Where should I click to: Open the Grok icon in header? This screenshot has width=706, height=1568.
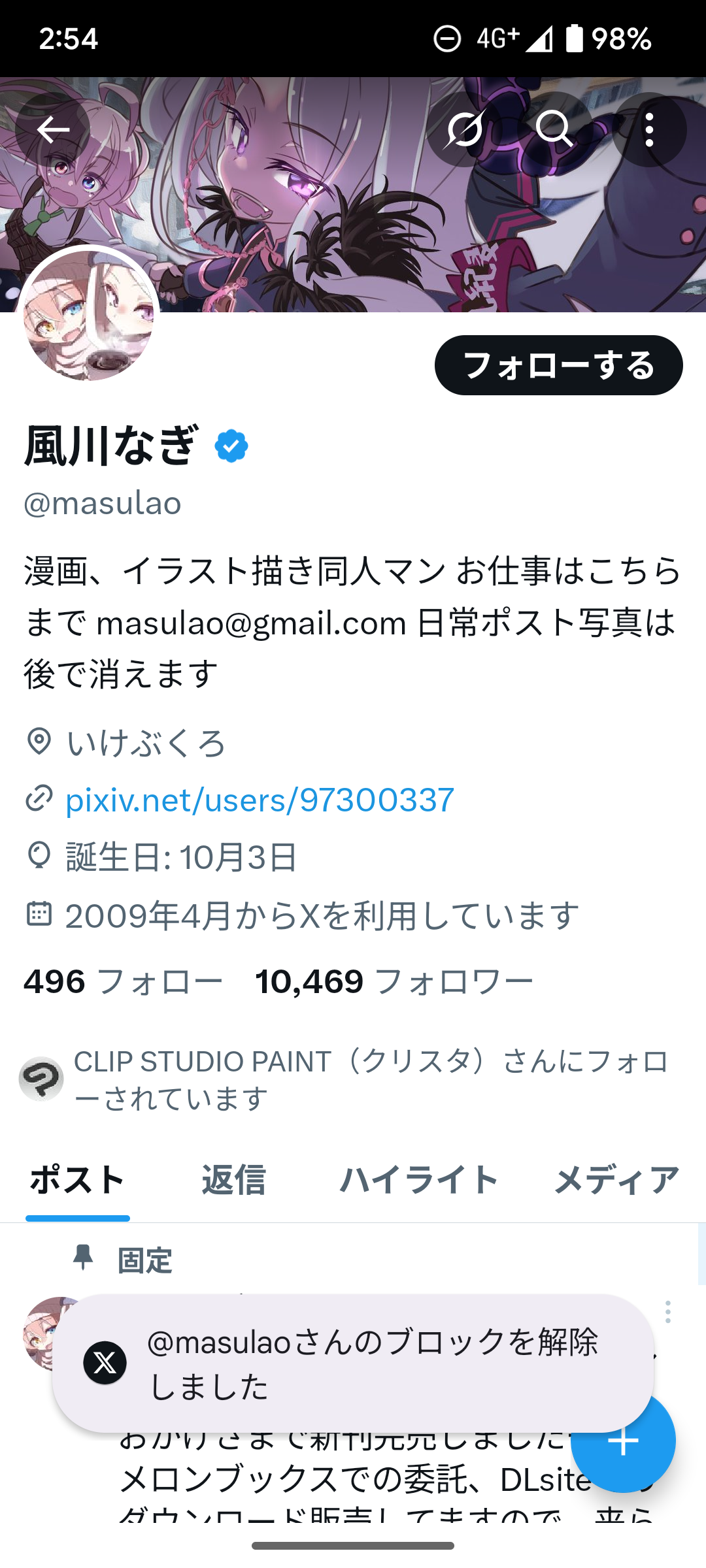pos(465,130)
